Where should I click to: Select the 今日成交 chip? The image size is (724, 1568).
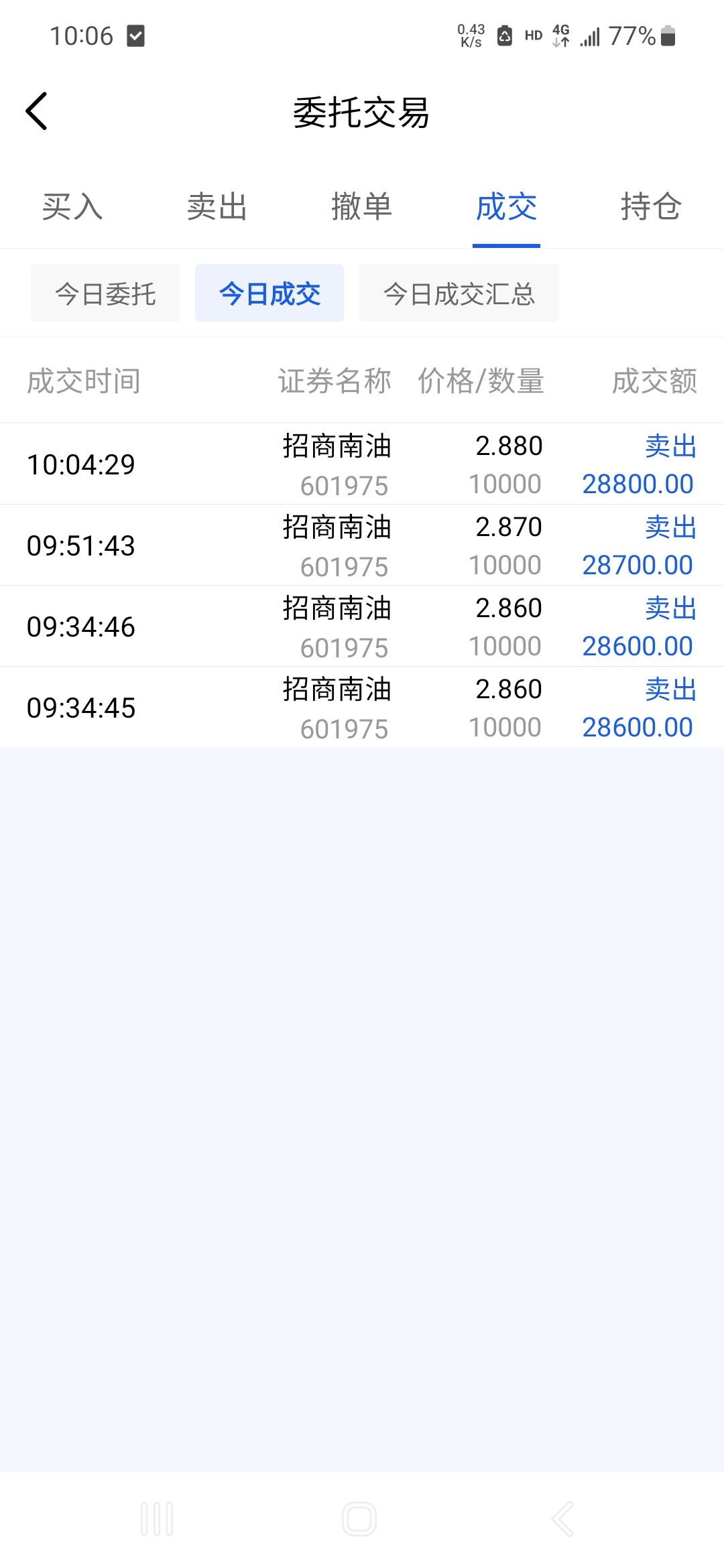(269, 293)
